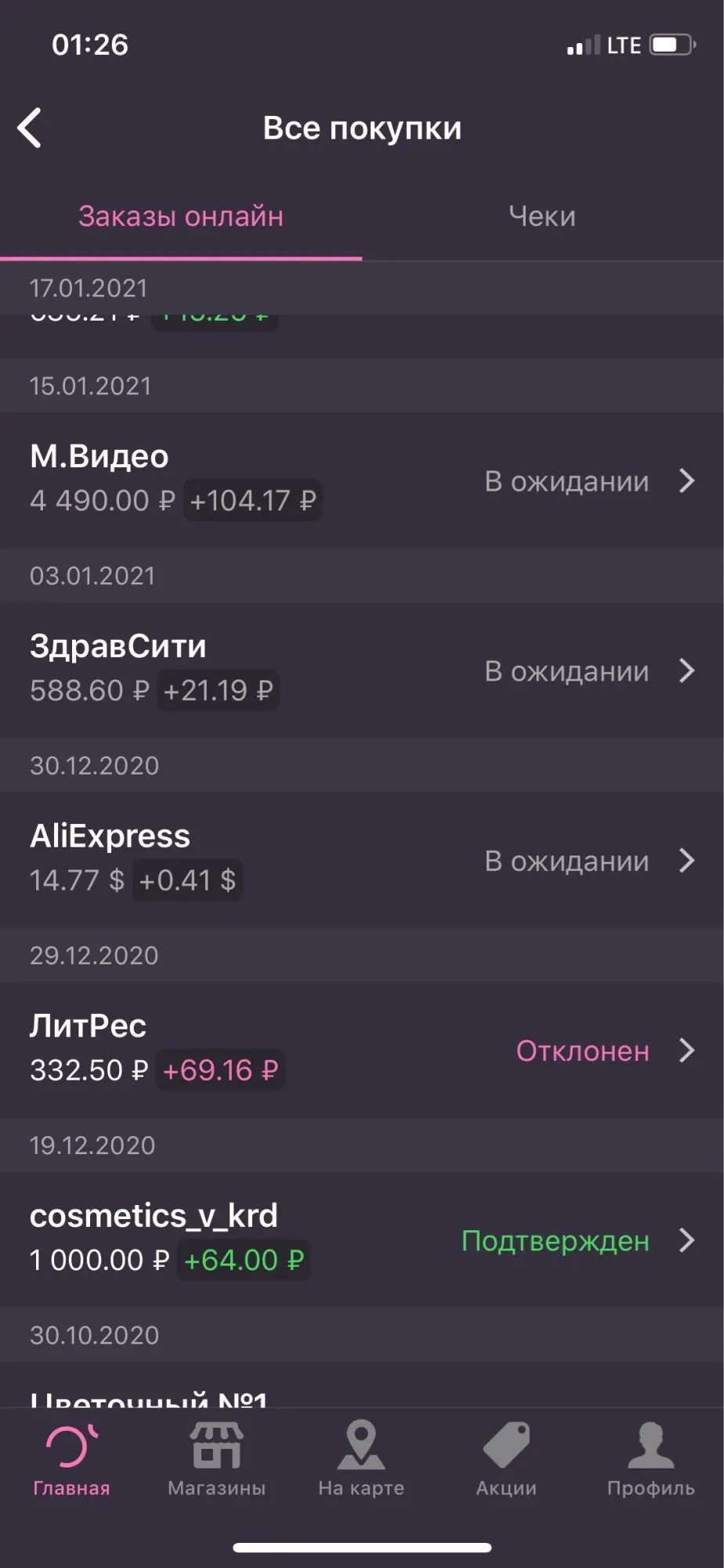Screen dimensions: 724x1568
Task: Open the declined ЛитРес order
Action: [x=362, y=1049]
